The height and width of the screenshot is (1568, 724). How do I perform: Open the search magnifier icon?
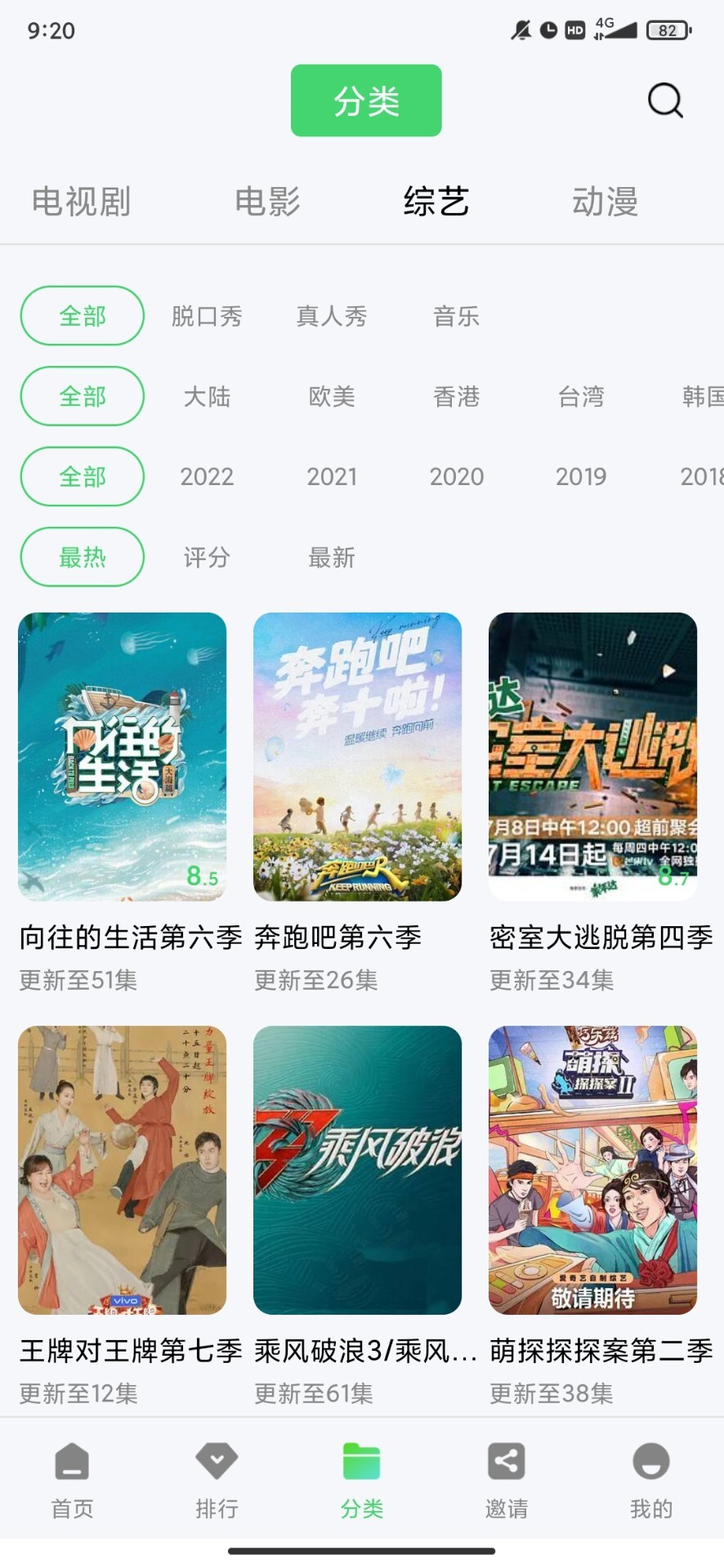[x=664, y=100]
